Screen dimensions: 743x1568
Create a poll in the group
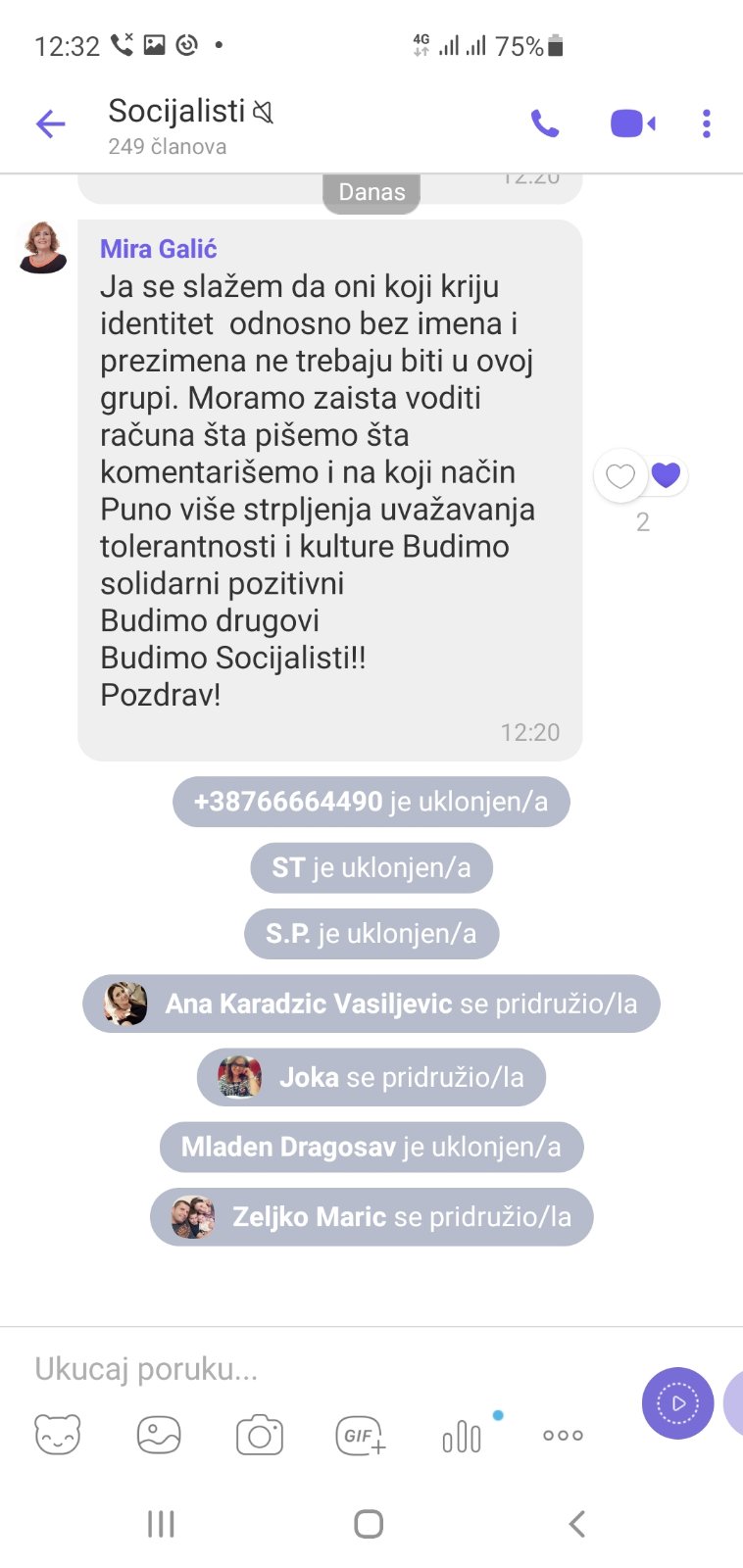coord(462,1437)
